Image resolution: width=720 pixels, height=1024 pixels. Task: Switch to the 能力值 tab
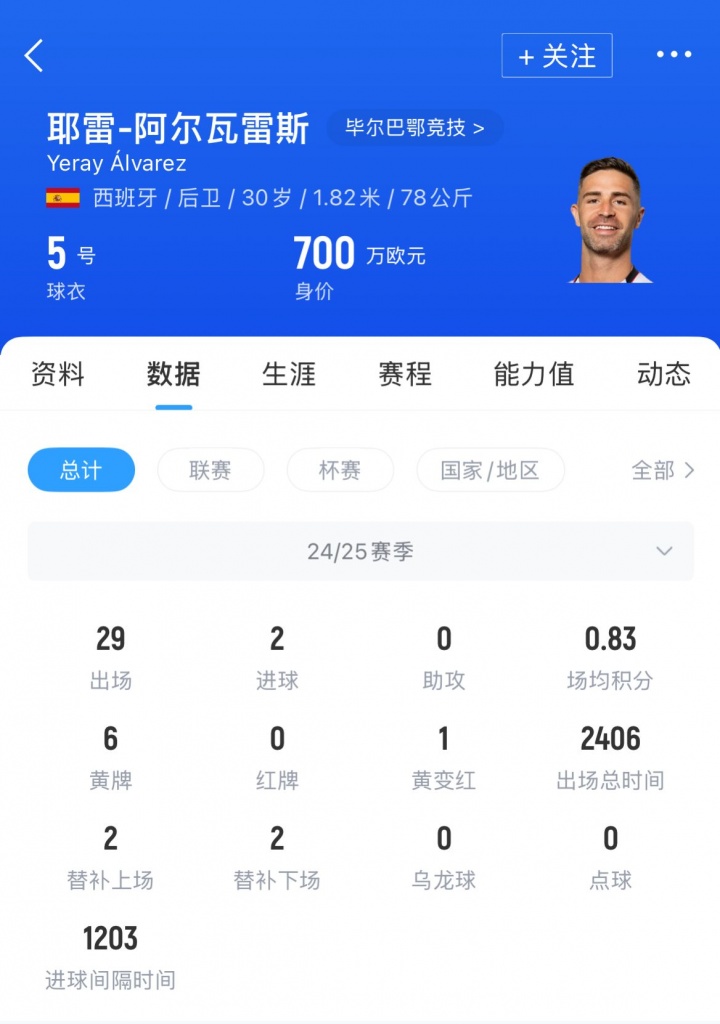(534, 374)
